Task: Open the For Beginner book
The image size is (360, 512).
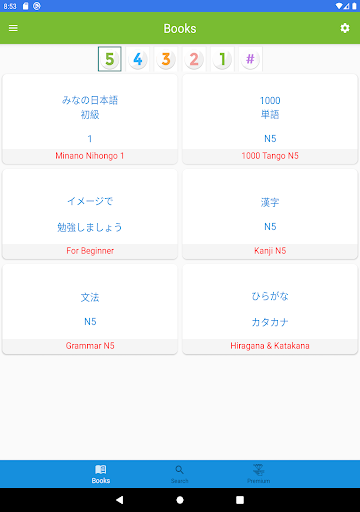Action: click(90, 214)
